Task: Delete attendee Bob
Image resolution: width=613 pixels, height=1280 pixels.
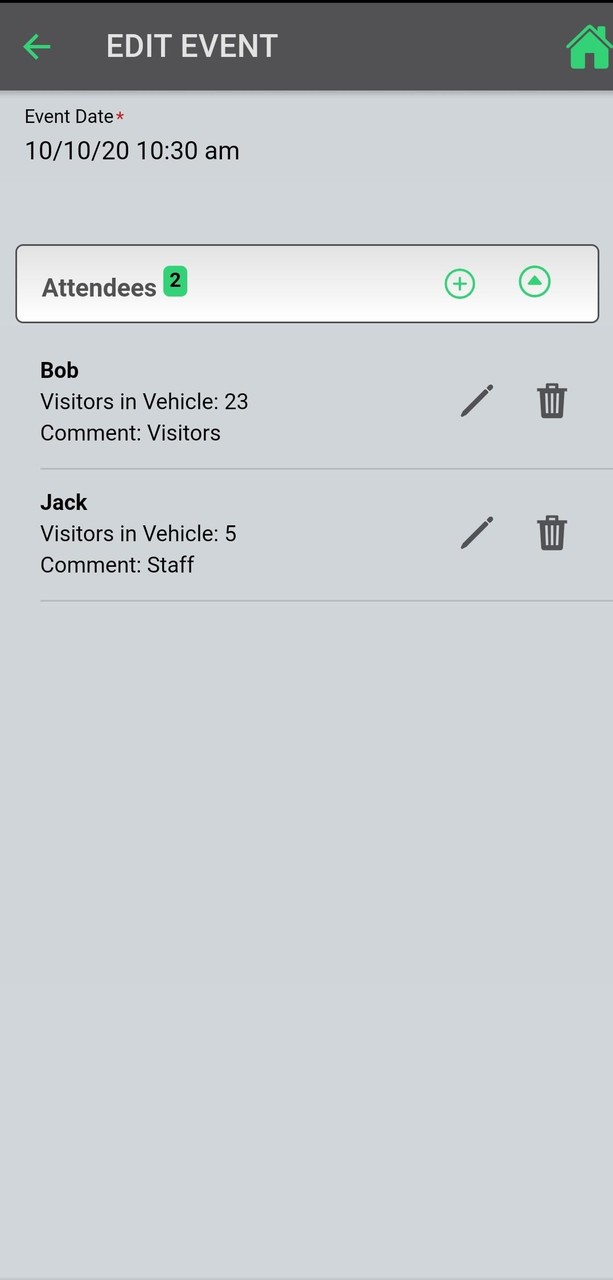Action: [552, 401]
